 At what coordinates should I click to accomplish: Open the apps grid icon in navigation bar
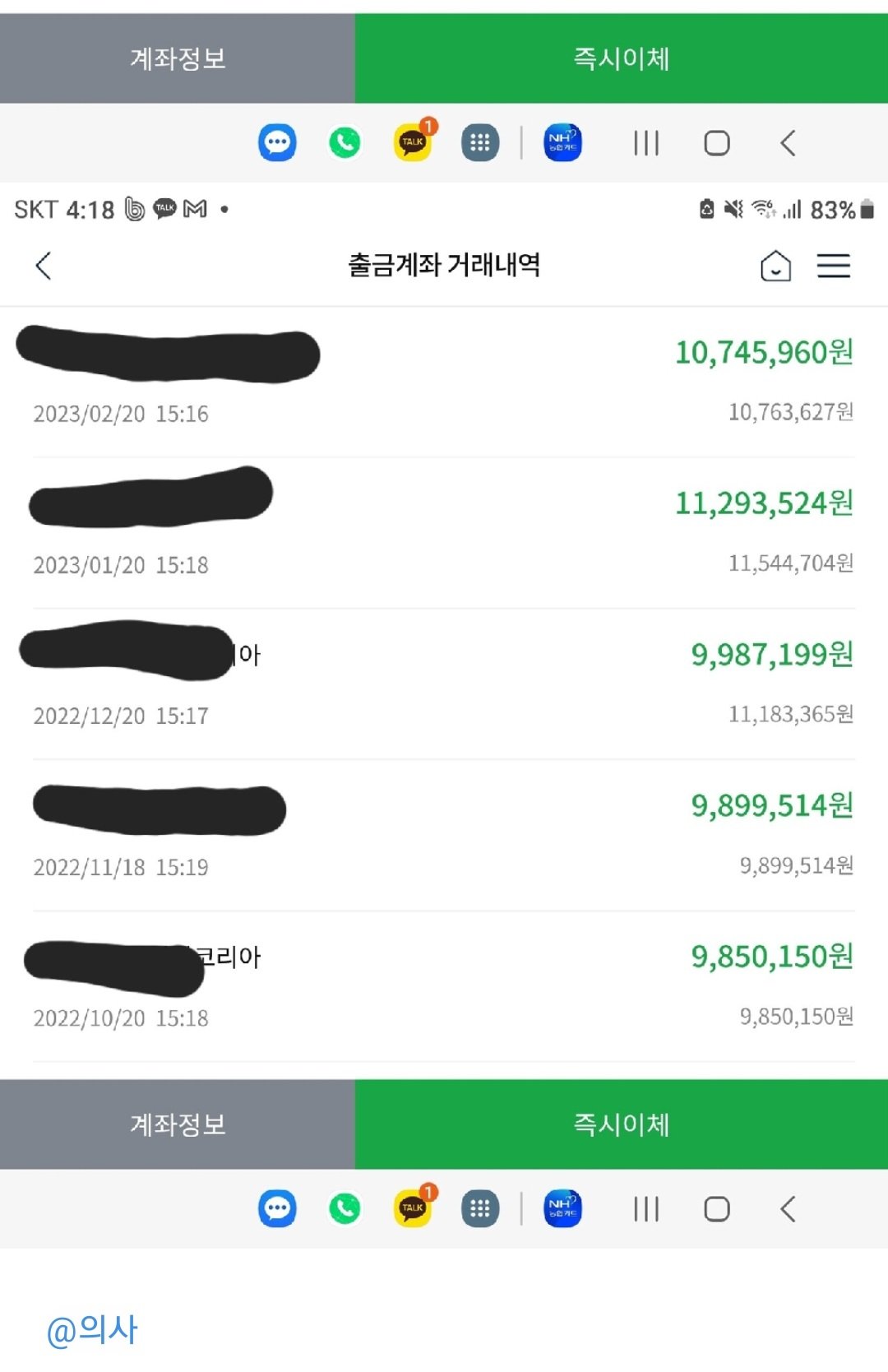(x=481, y=142)
